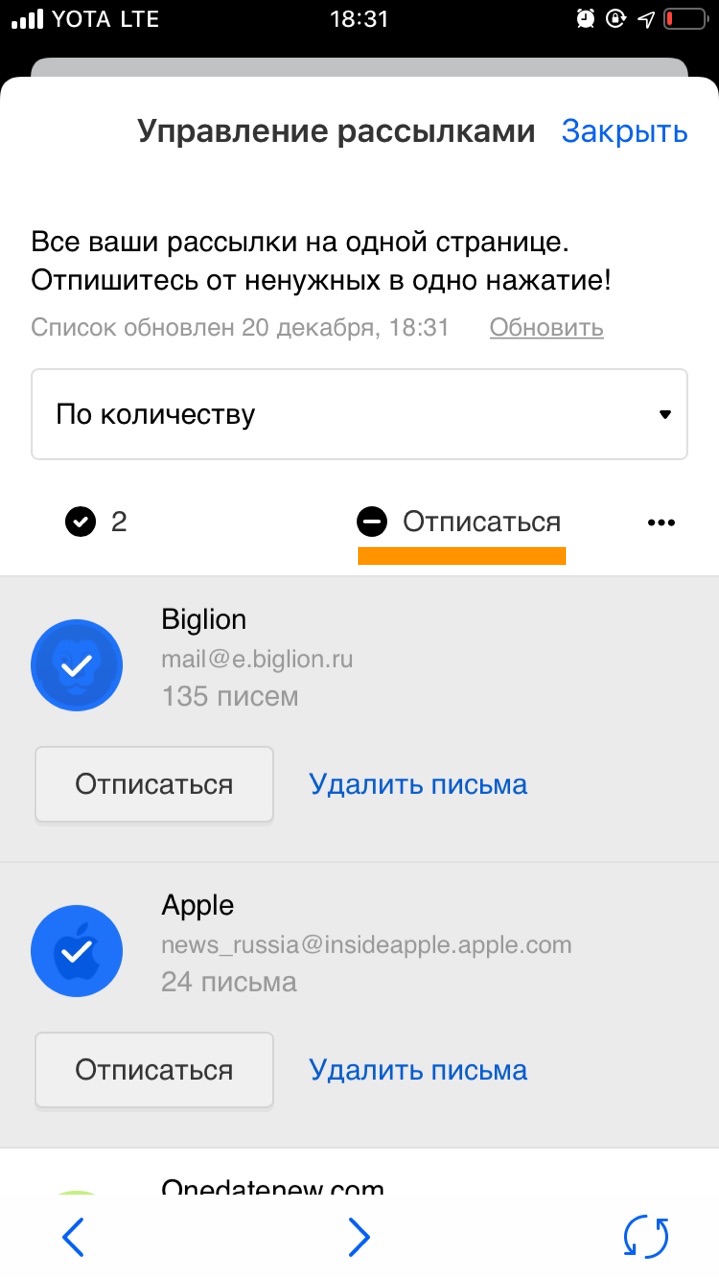
Task: Tap the Обновить link to refresh list
Action: [546, 327]
